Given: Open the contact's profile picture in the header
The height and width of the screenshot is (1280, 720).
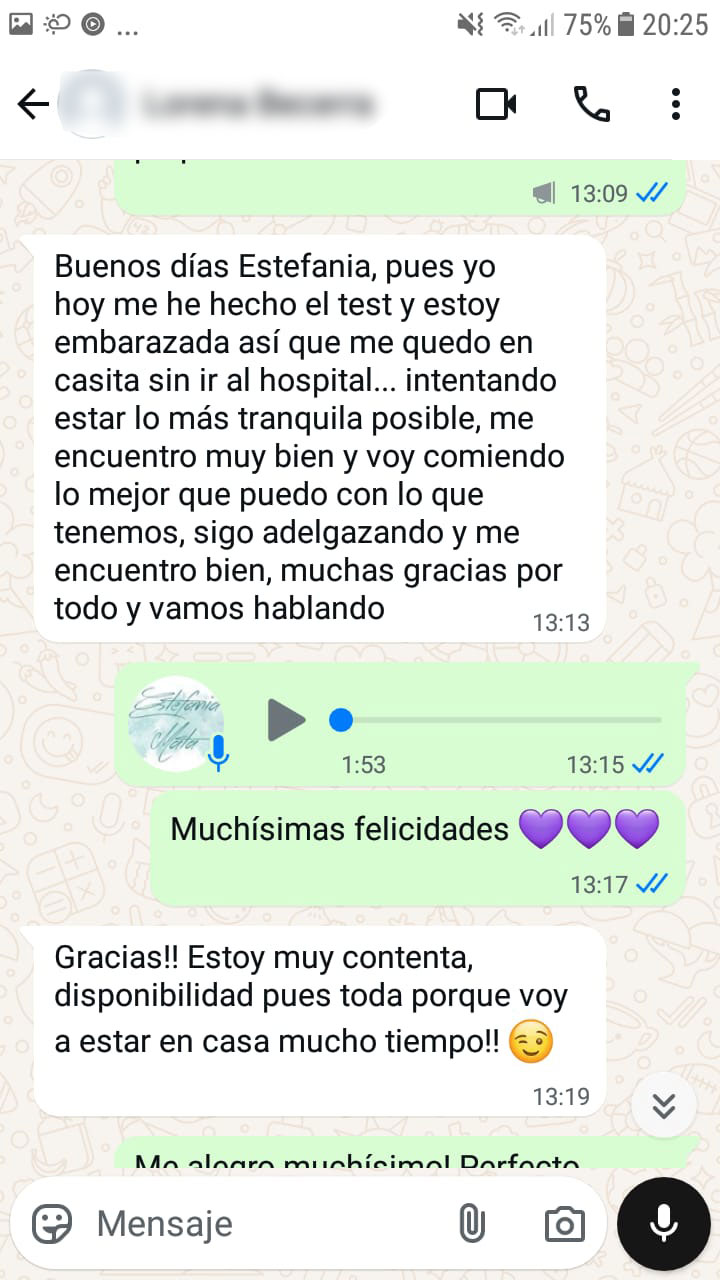Looking at the screenshot, I should [x=92, y=104].
